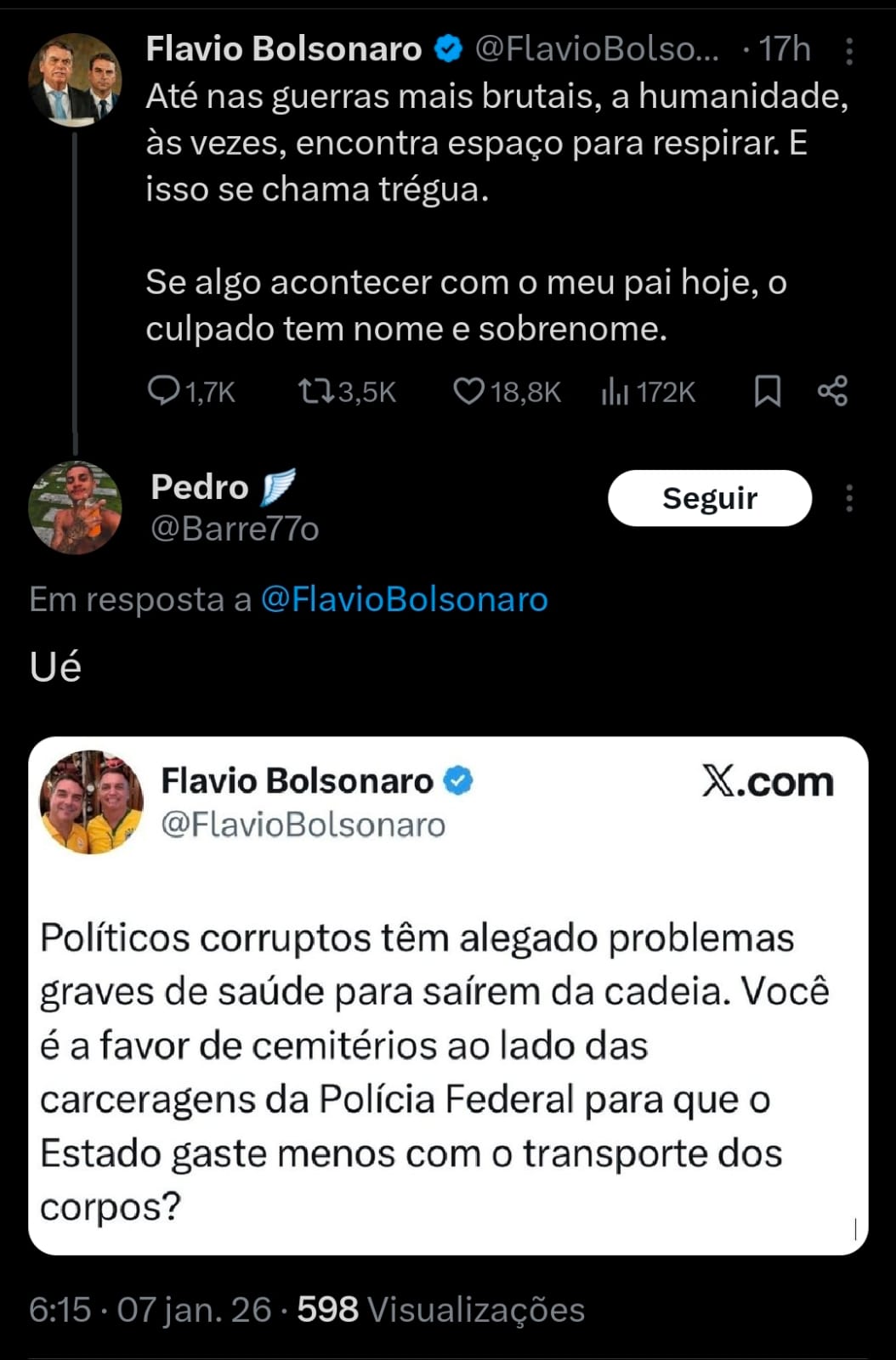Bookmark Flavio Bolsonaro's post
The height and width of the screenshot is (1360, 896).
point(767,391)
